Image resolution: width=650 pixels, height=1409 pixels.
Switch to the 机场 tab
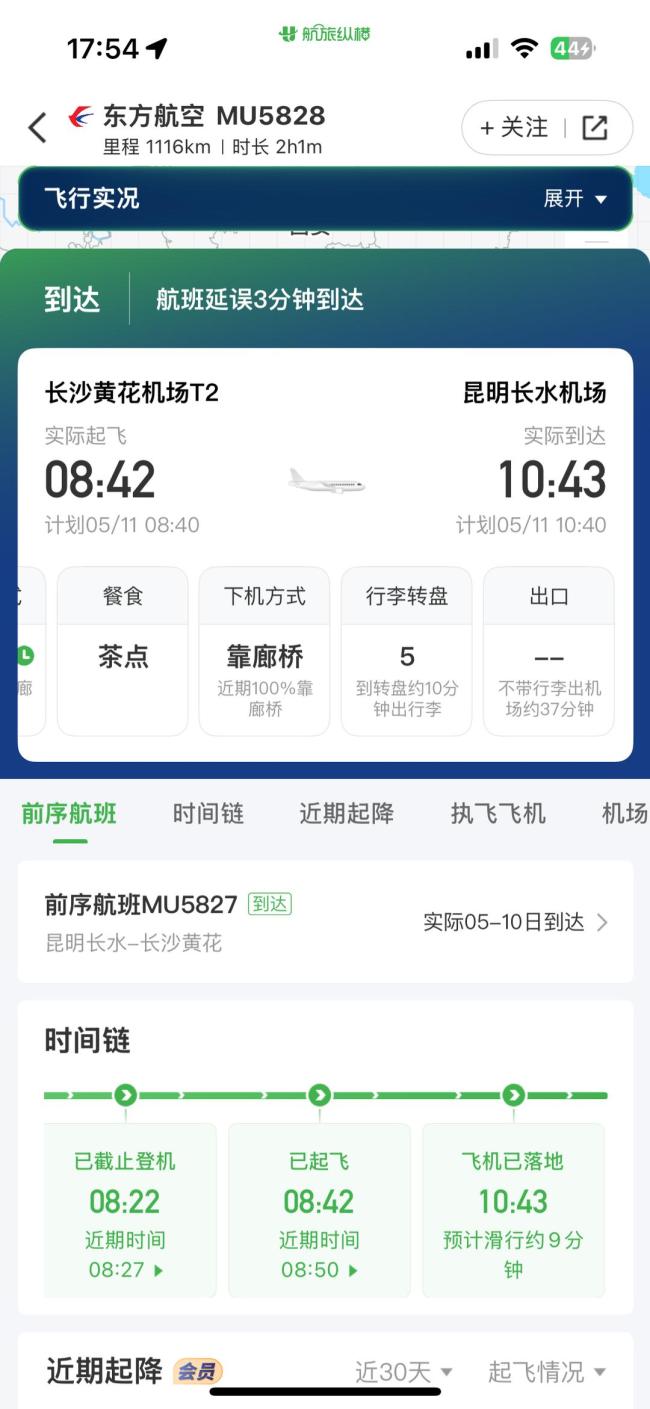(624, 813)
